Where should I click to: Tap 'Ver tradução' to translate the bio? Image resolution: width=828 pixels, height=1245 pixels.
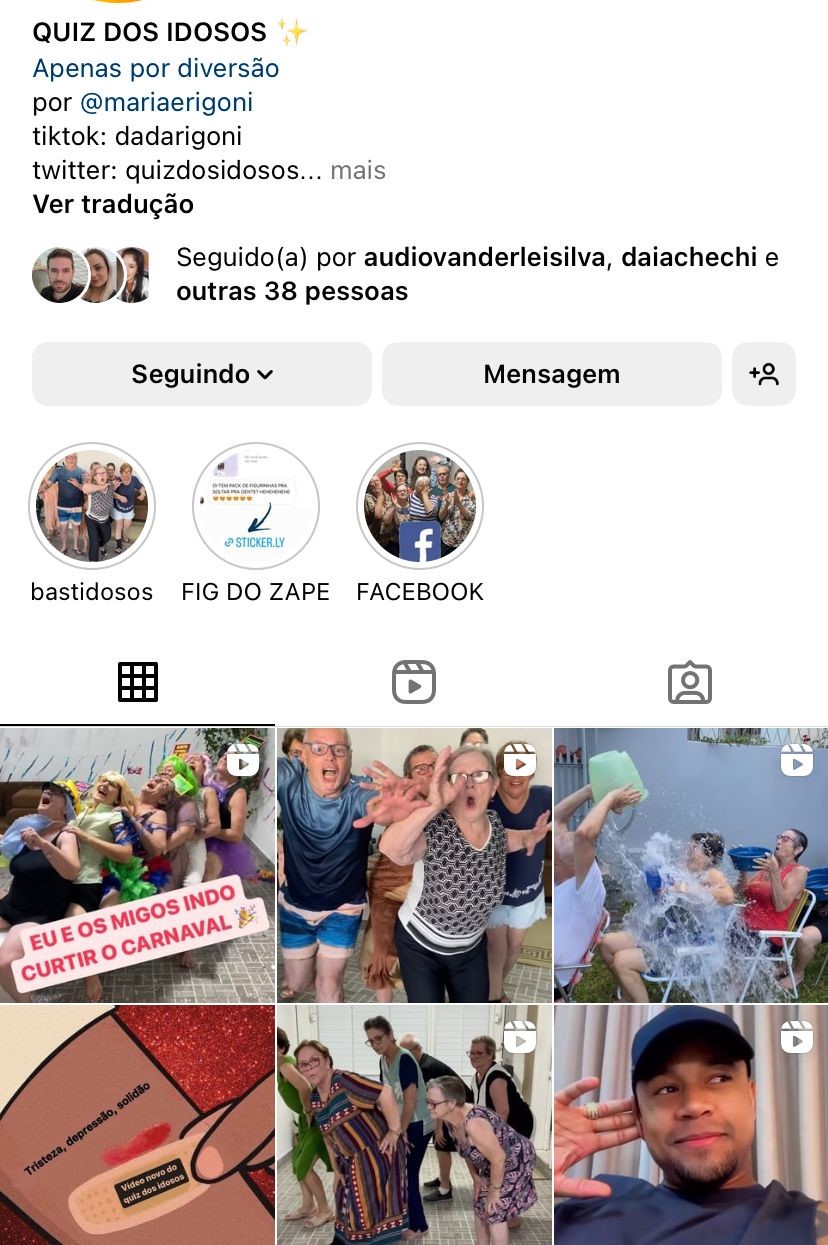(113, 204)
